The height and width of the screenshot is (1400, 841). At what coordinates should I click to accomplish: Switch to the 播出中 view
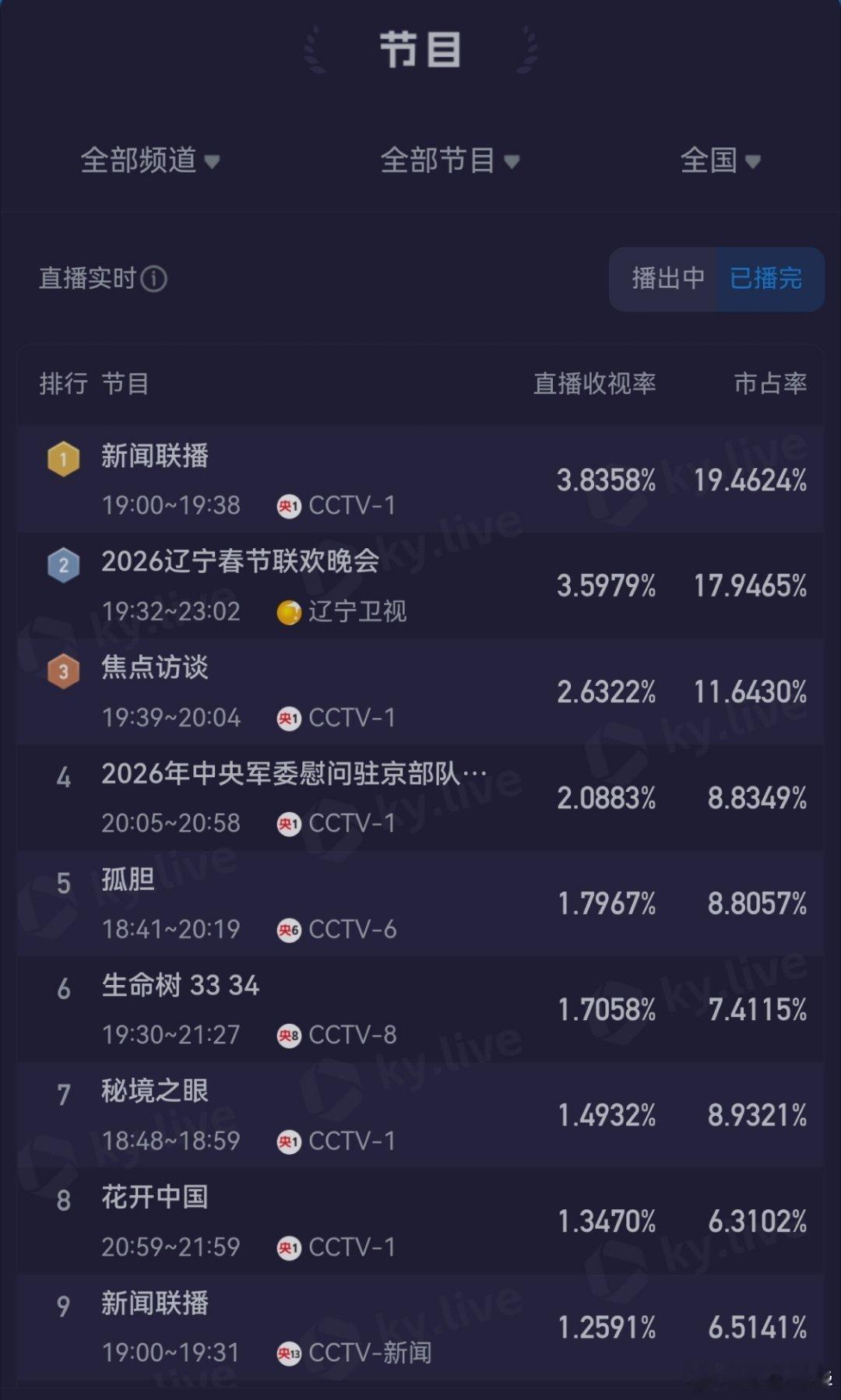pos(667,279)
